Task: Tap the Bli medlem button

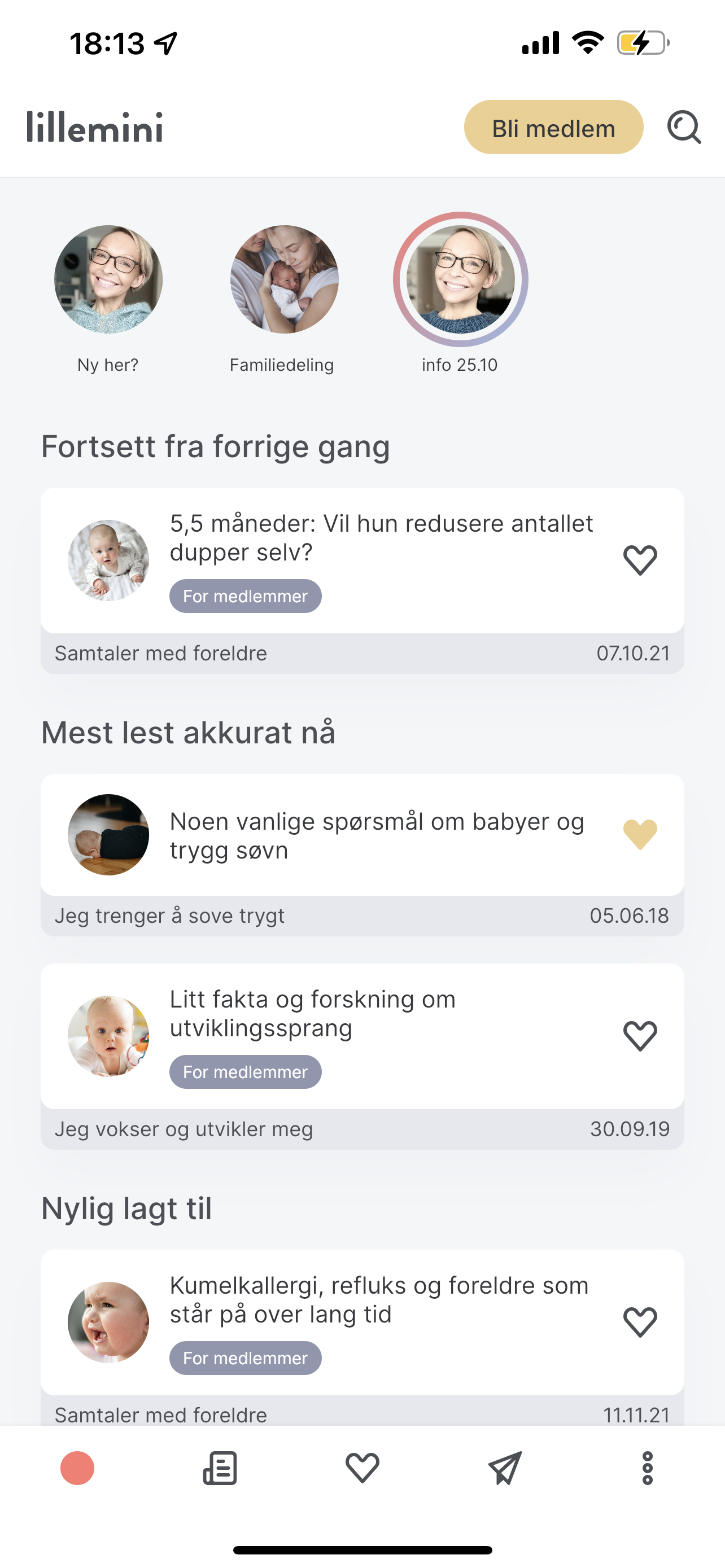Action: [x=553, y=127]
